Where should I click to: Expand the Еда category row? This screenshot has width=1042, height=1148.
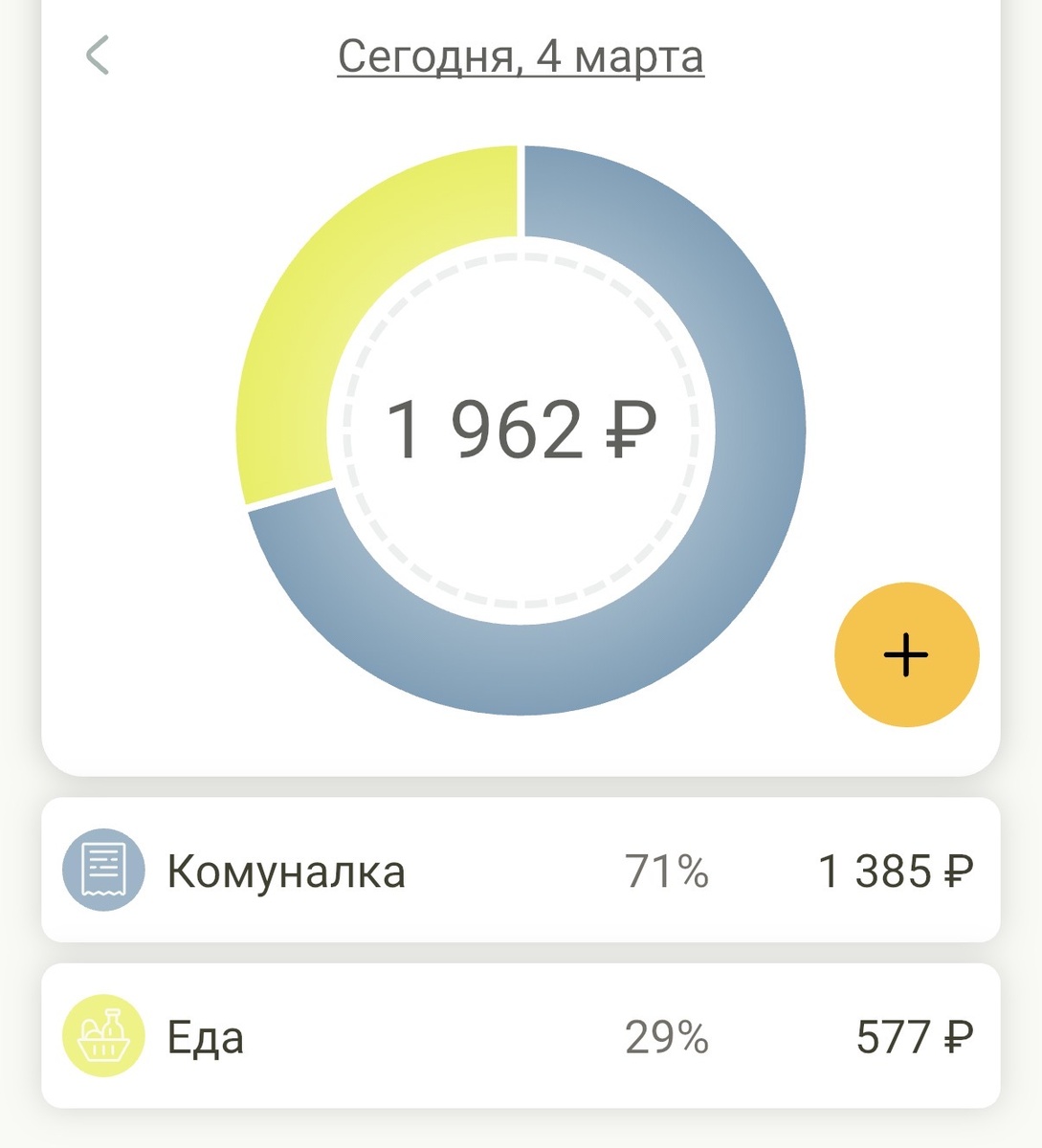[x=521, y=1035]
